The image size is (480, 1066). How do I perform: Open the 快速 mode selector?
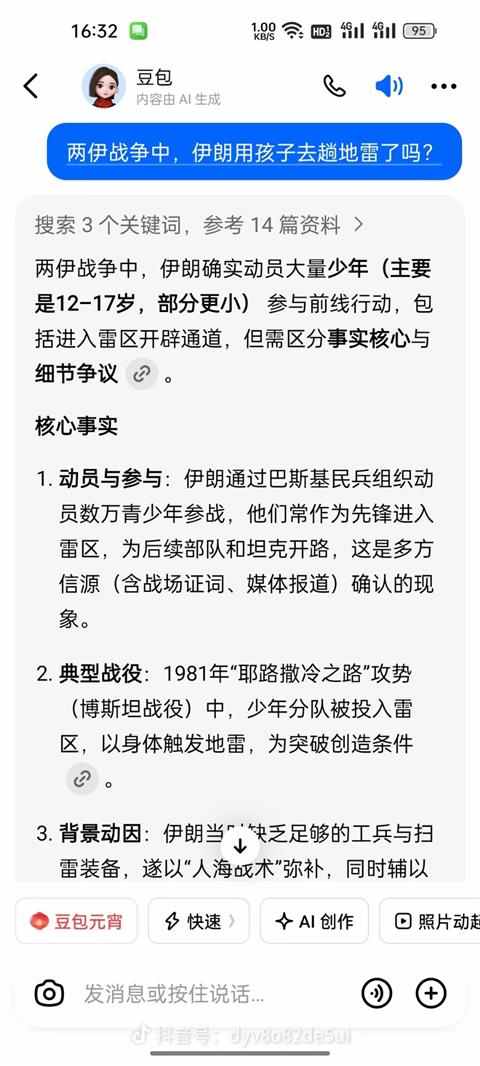coord(199,921)
